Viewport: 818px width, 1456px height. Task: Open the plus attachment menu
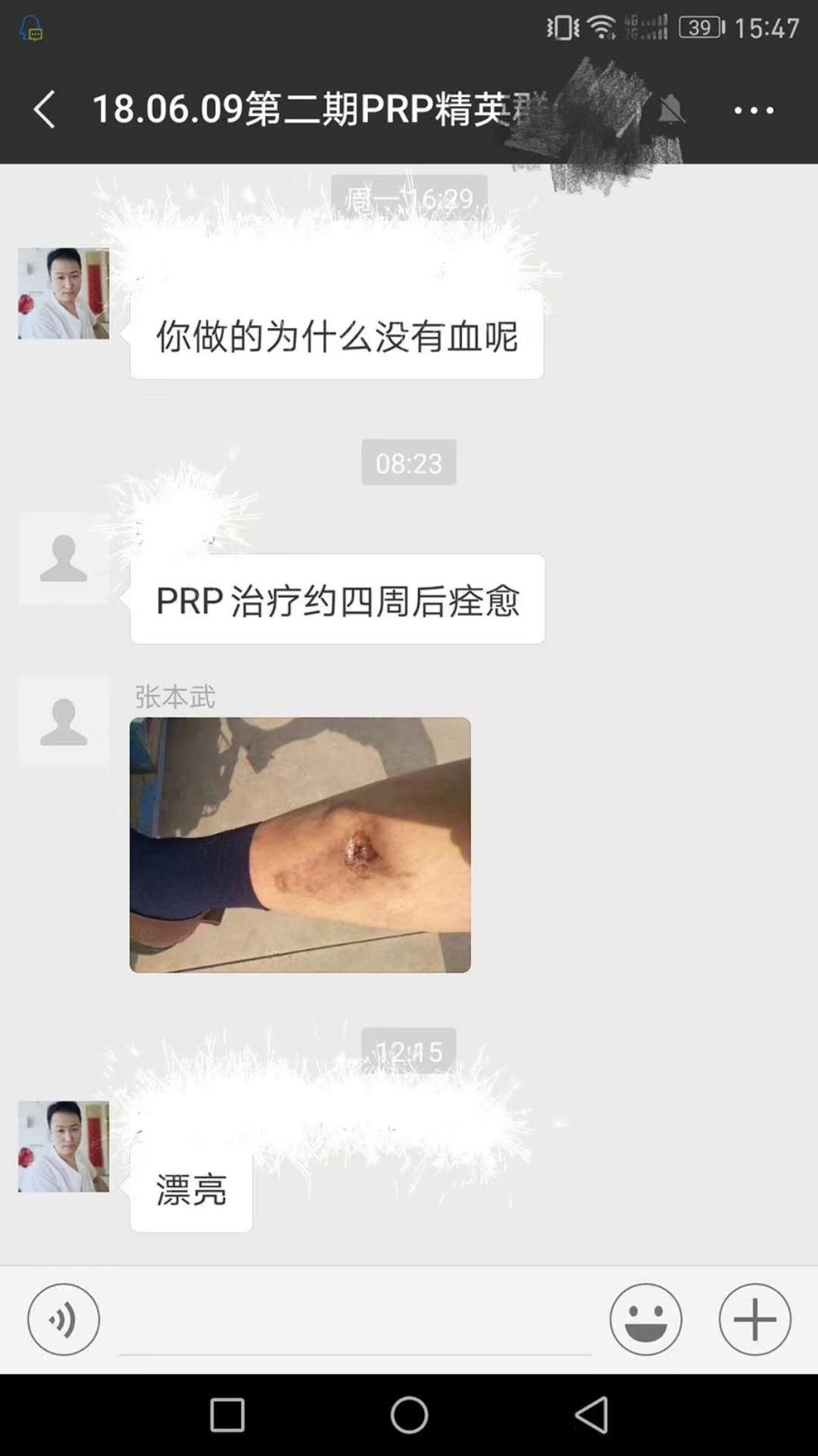tap(754, 1319)
